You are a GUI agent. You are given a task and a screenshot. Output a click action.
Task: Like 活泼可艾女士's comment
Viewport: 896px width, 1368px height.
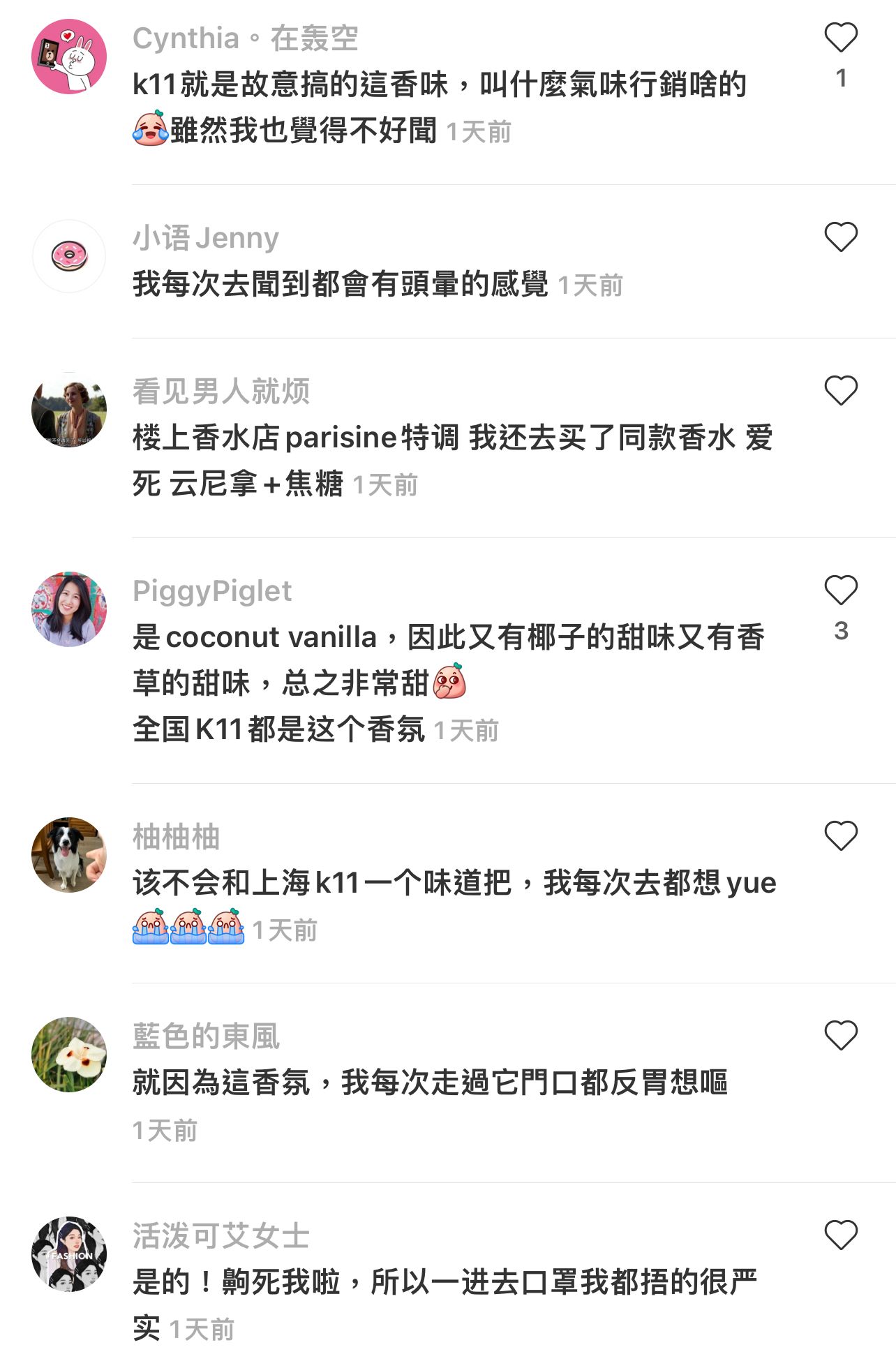coord(841,1235)
